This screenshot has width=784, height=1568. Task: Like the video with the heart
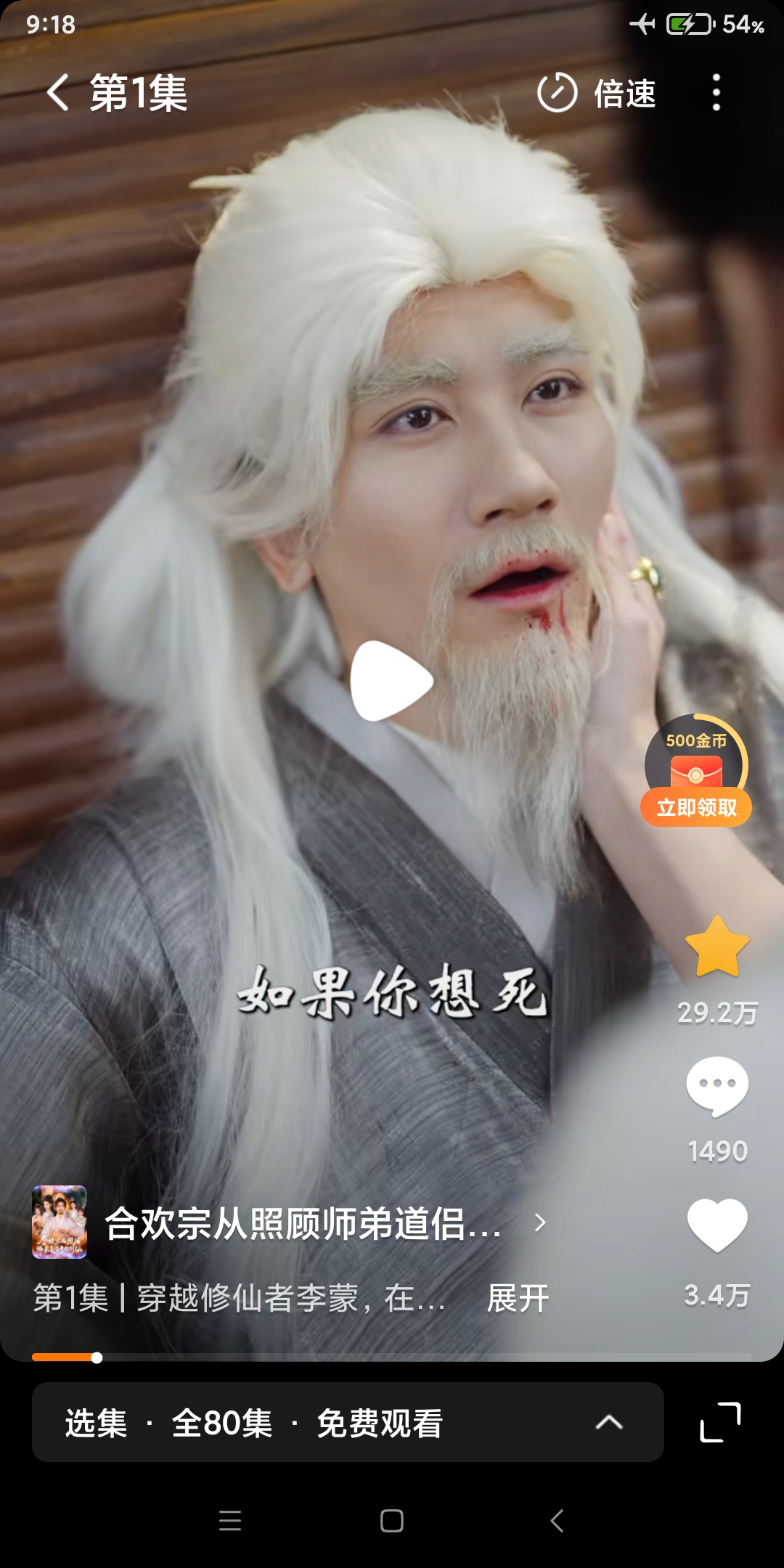coord(717,1225)
